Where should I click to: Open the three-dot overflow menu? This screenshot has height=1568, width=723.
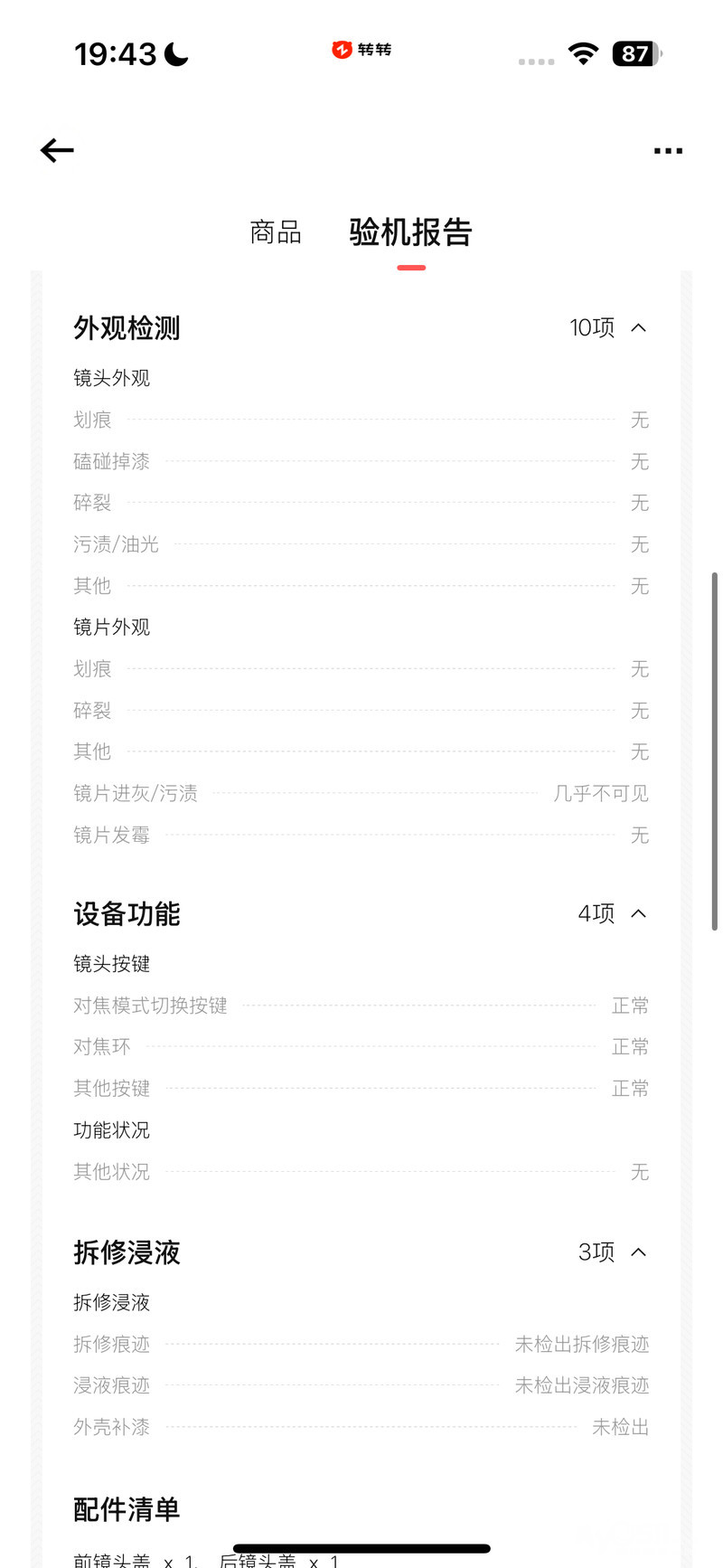(668, 151)
